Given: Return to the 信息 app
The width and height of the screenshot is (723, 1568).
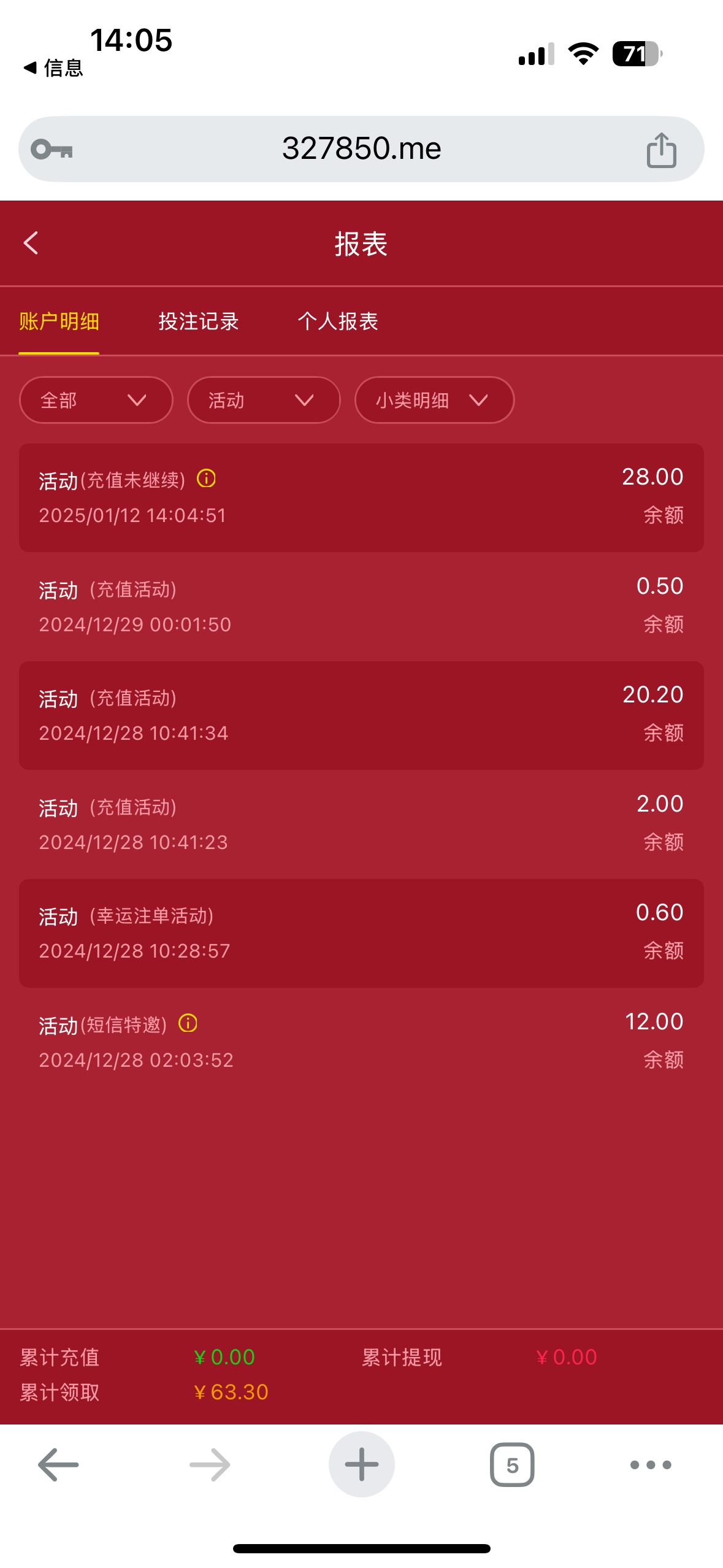Looking at the screenshot, I should (x=54, y=67).
